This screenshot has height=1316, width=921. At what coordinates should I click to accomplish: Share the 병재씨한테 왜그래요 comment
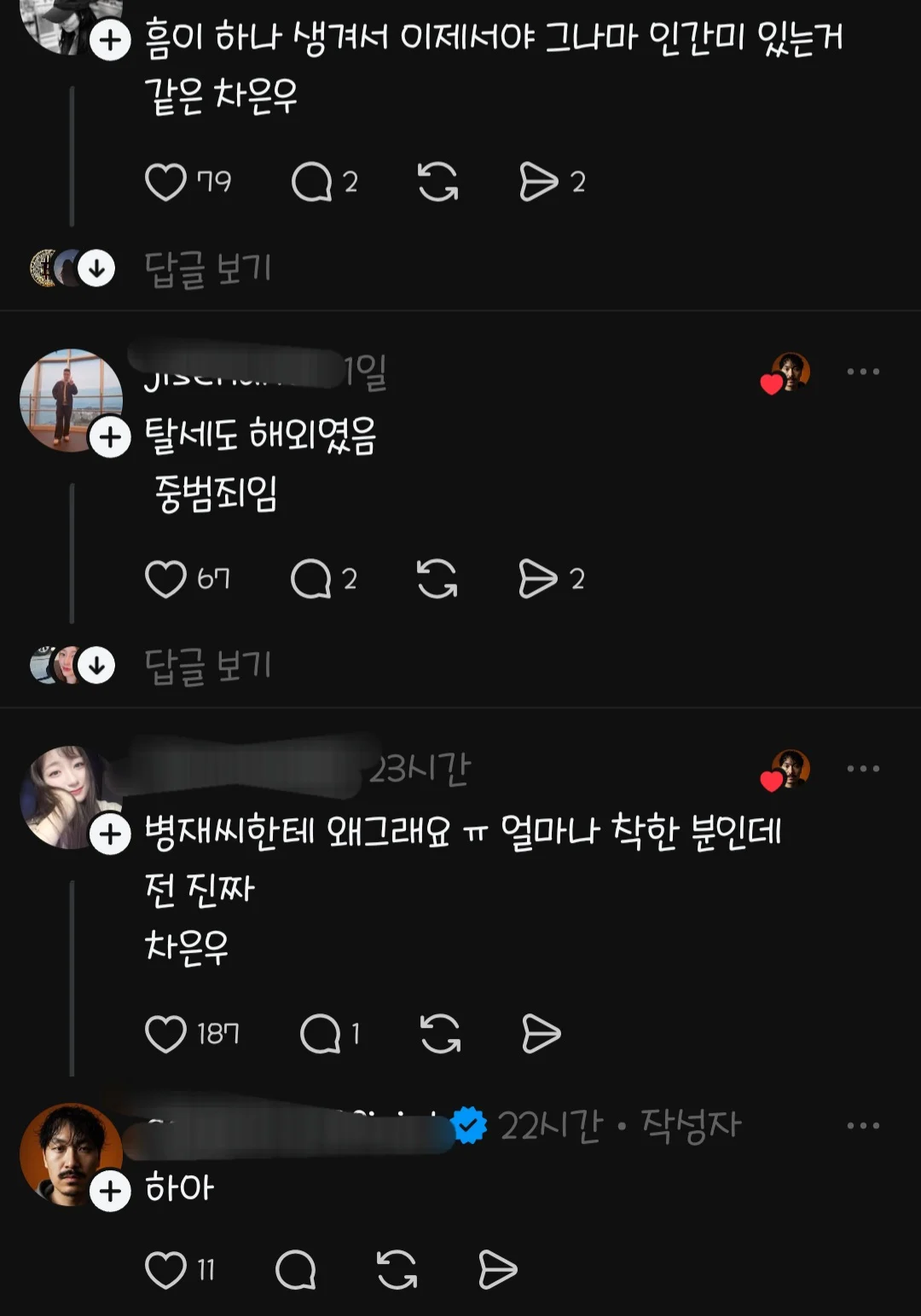tap(541, 1034)
